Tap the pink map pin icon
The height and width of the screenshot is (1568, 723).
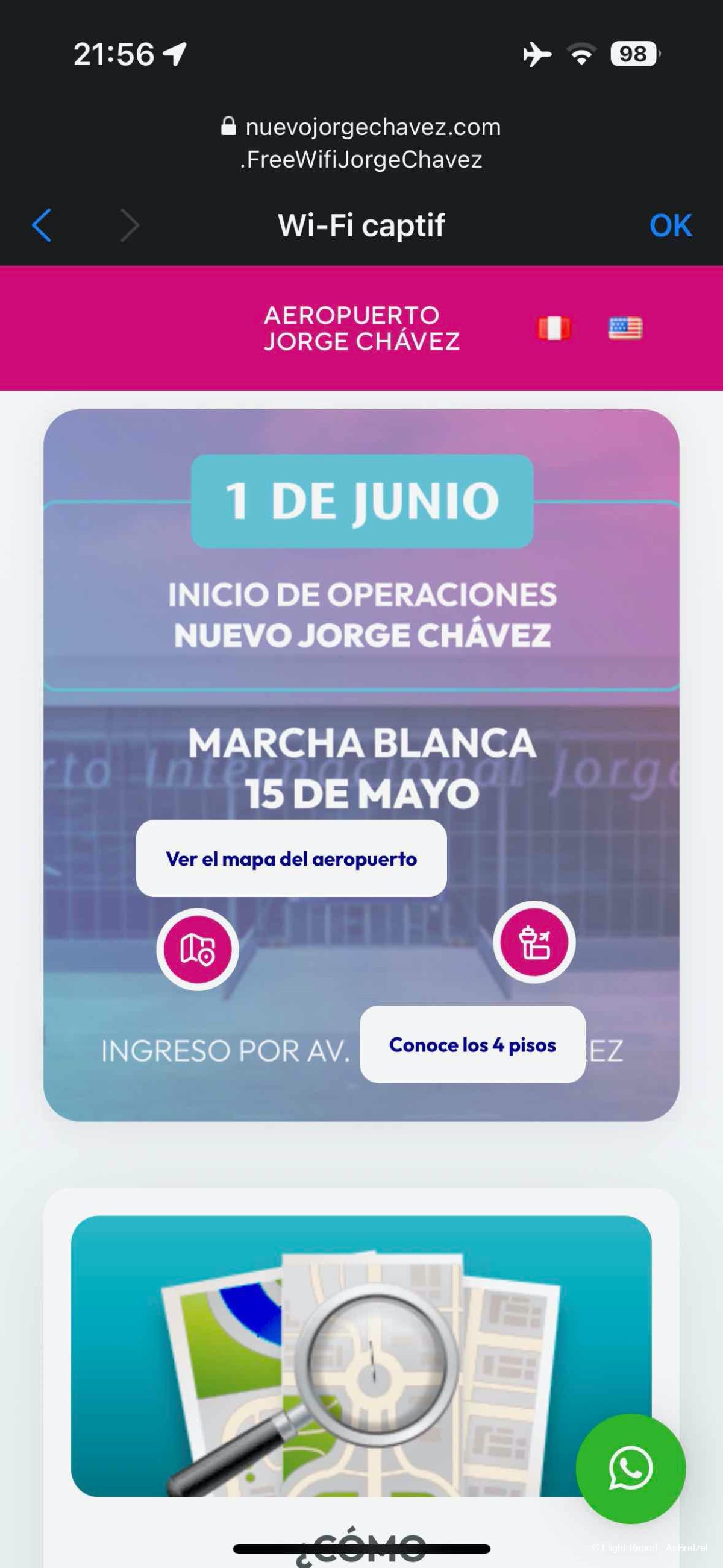pos(197,949)
